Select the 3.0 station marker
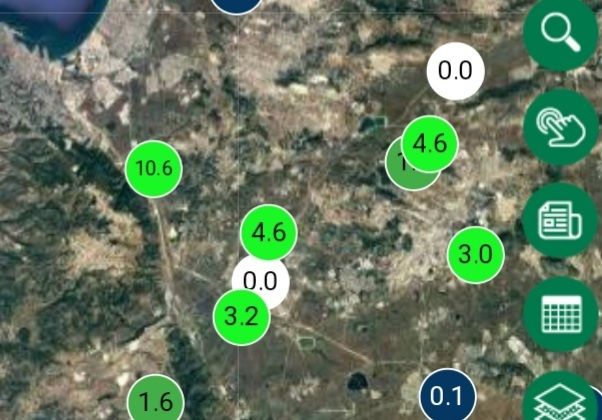Viewport: 602px width, 420px height. (x=475, y=254)
